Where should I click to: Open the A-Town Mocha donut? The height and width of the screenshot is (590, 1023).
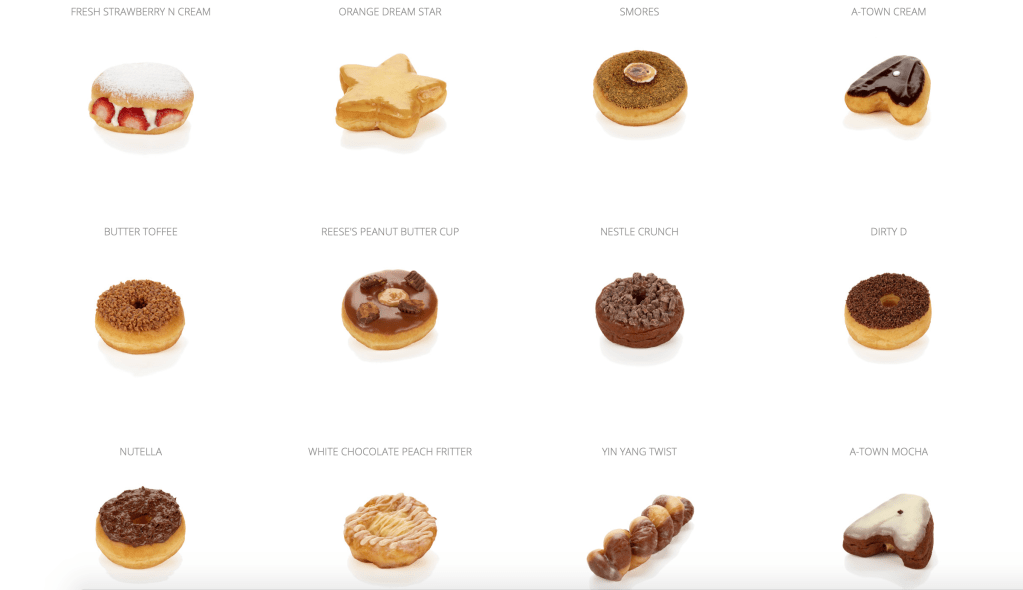click(888, 530)
